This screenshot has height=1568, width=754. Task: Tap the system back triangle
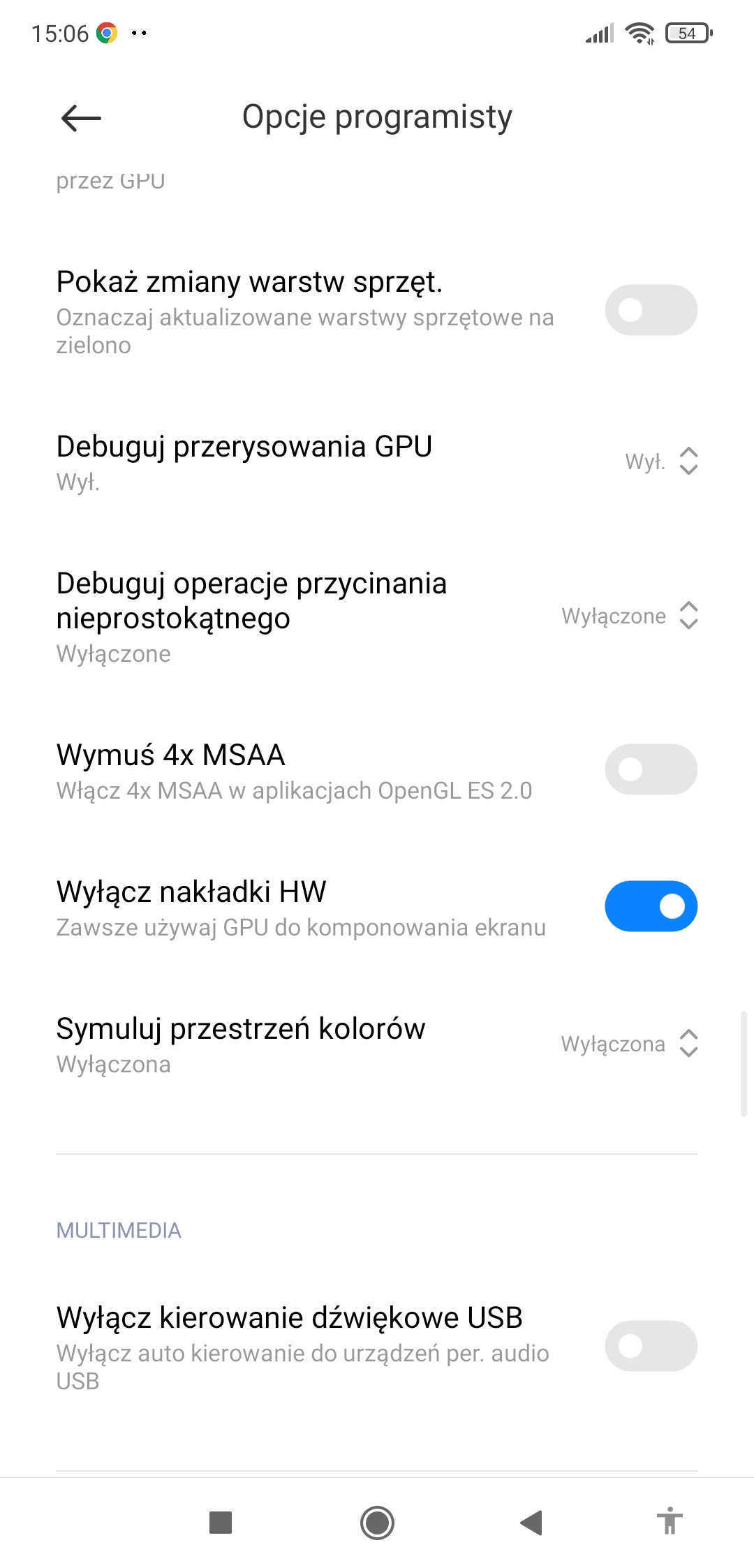point(532,1523)
